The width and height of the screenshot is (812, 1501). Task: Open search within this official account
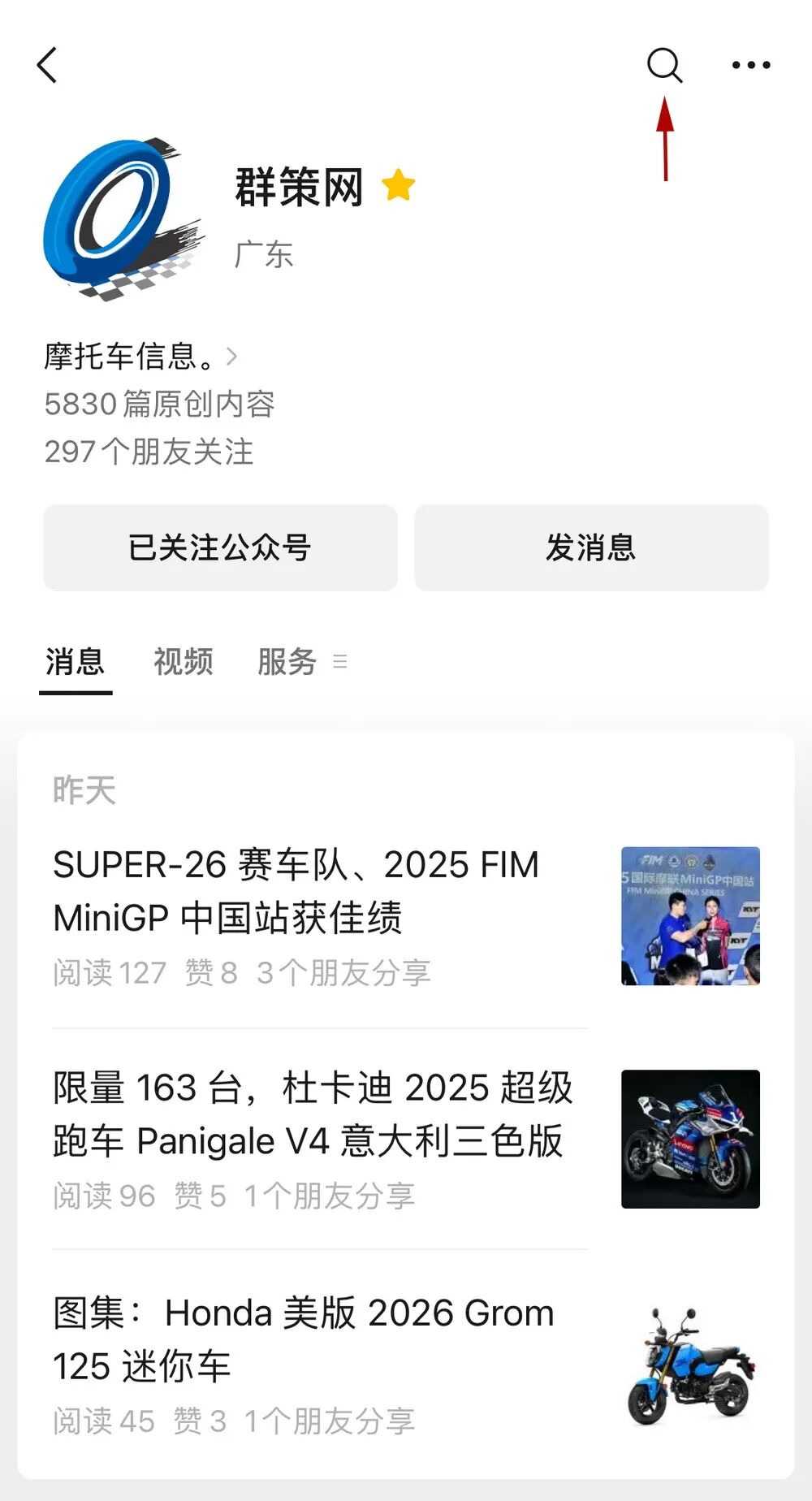(664, 65)
